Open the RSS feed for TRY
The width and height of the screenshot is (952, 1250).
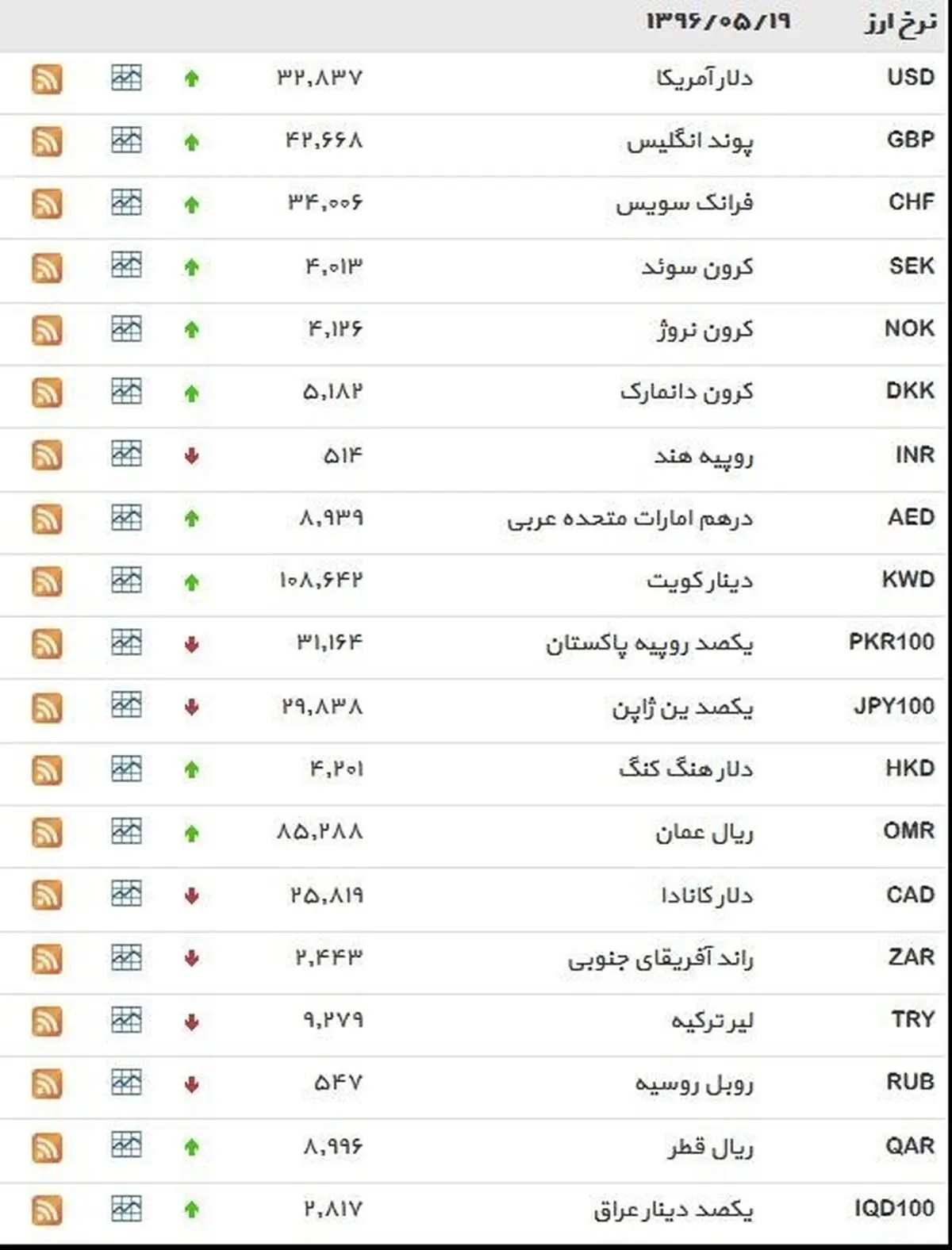(47, 1022)
